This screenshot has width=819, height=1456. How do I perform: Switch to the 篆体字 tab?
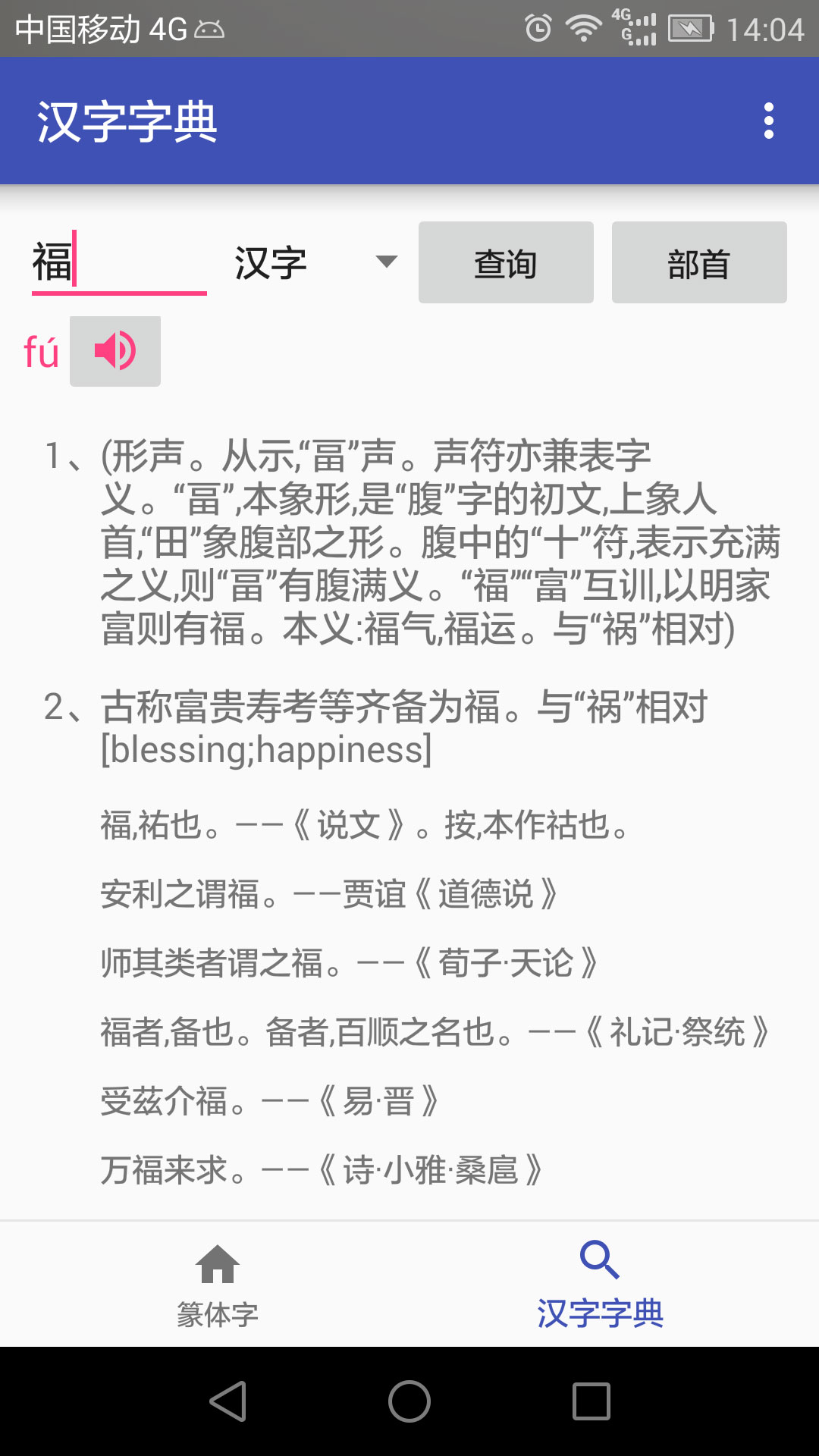[218, 1285]
